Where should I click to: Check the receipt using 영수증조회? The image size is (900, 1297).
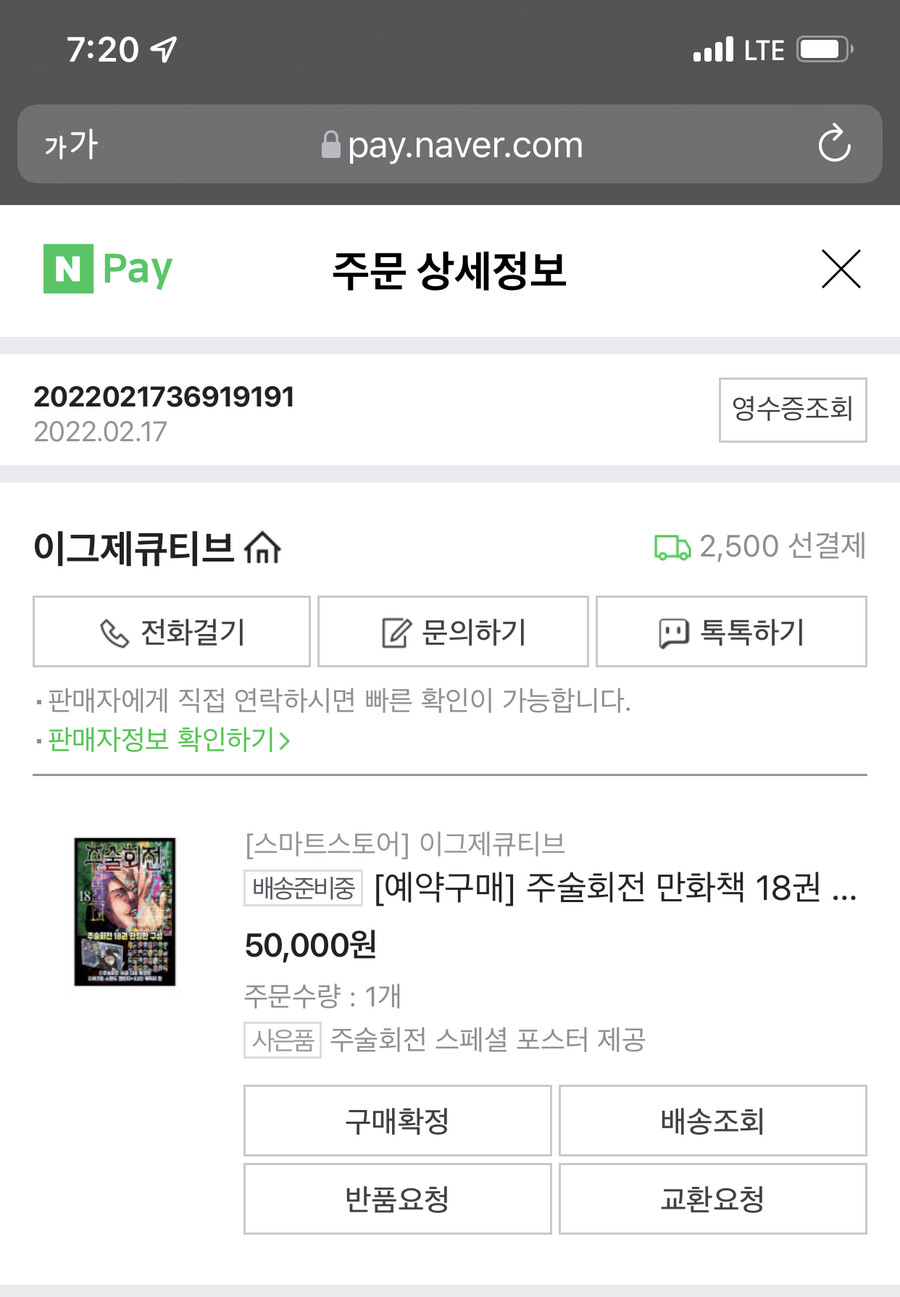pyautogui.click(x=792, y=410)
